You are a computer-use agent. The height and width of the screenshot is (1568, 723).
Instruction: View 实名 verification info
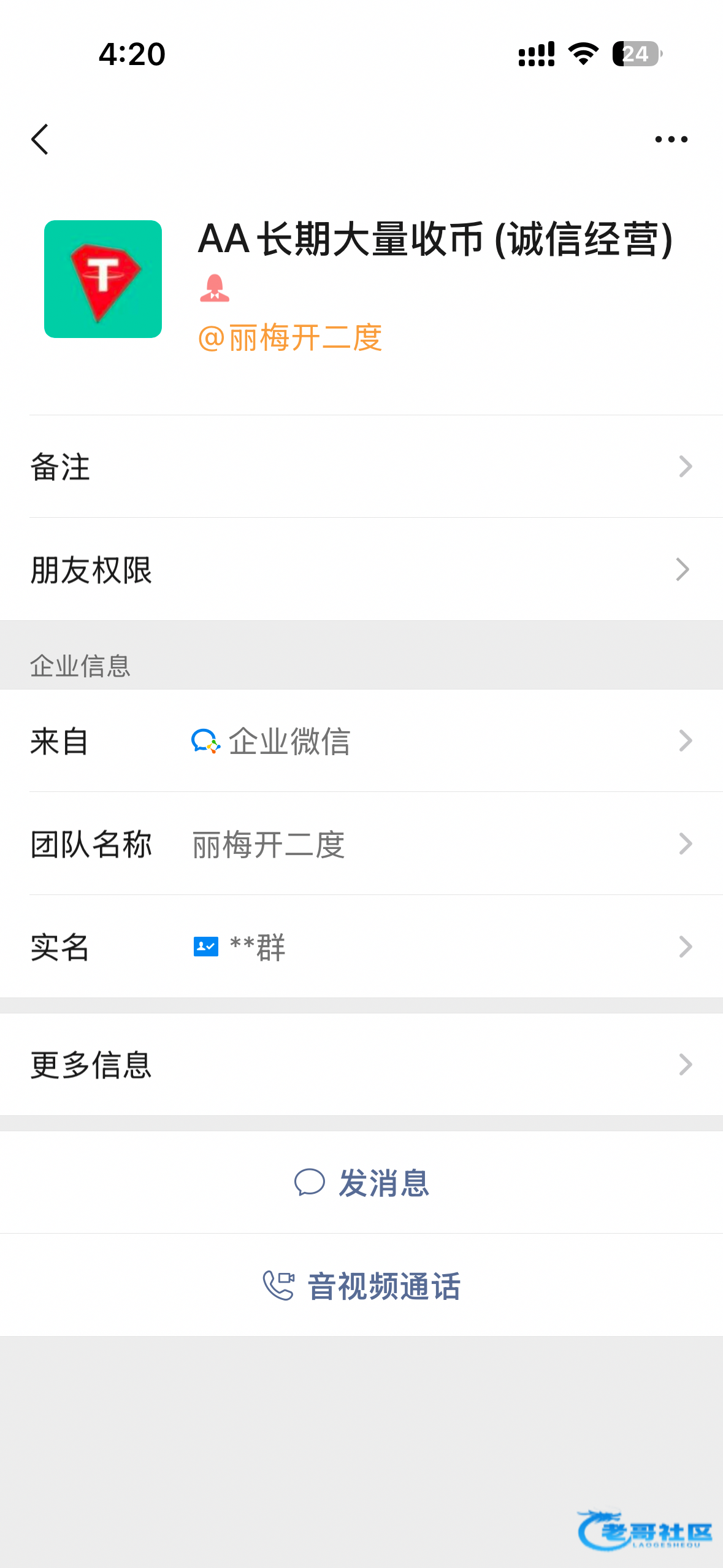pos(361,947)
